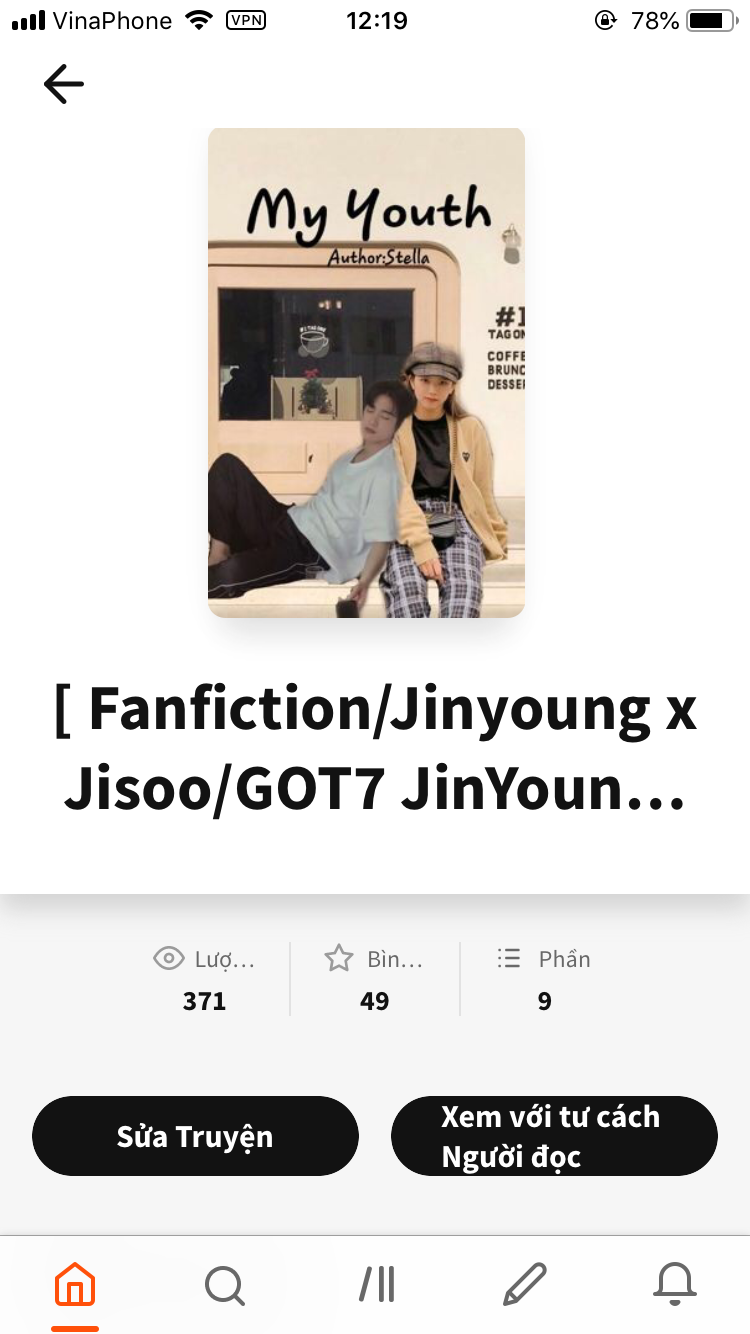750x1334 pixels.
Task: Go back using the arrow icon
Action: (64, 84)
